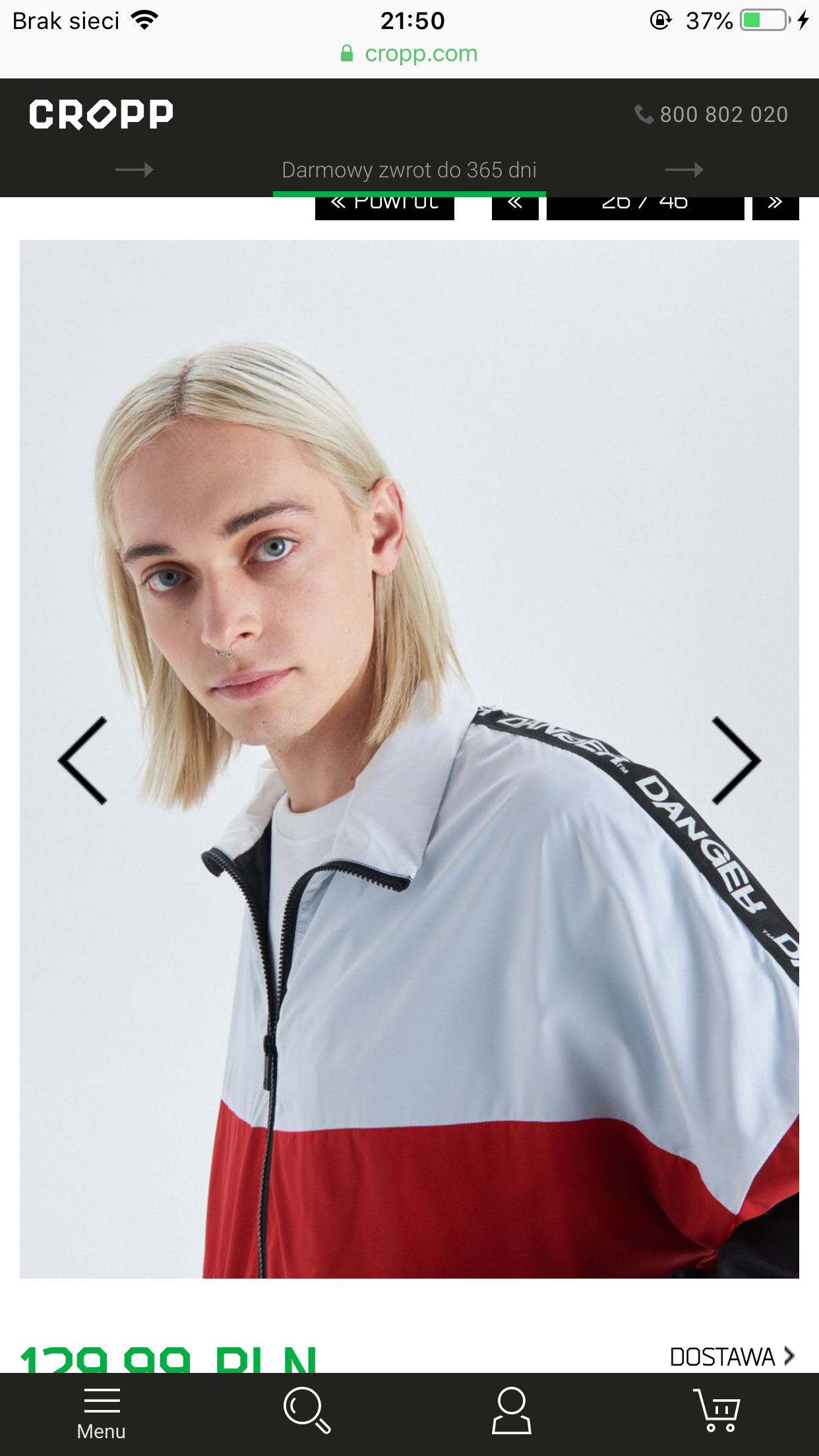This screenshot has width=819, height=1456.
Task: Show next promo banner with right arrow
Action: coord(684,170)
